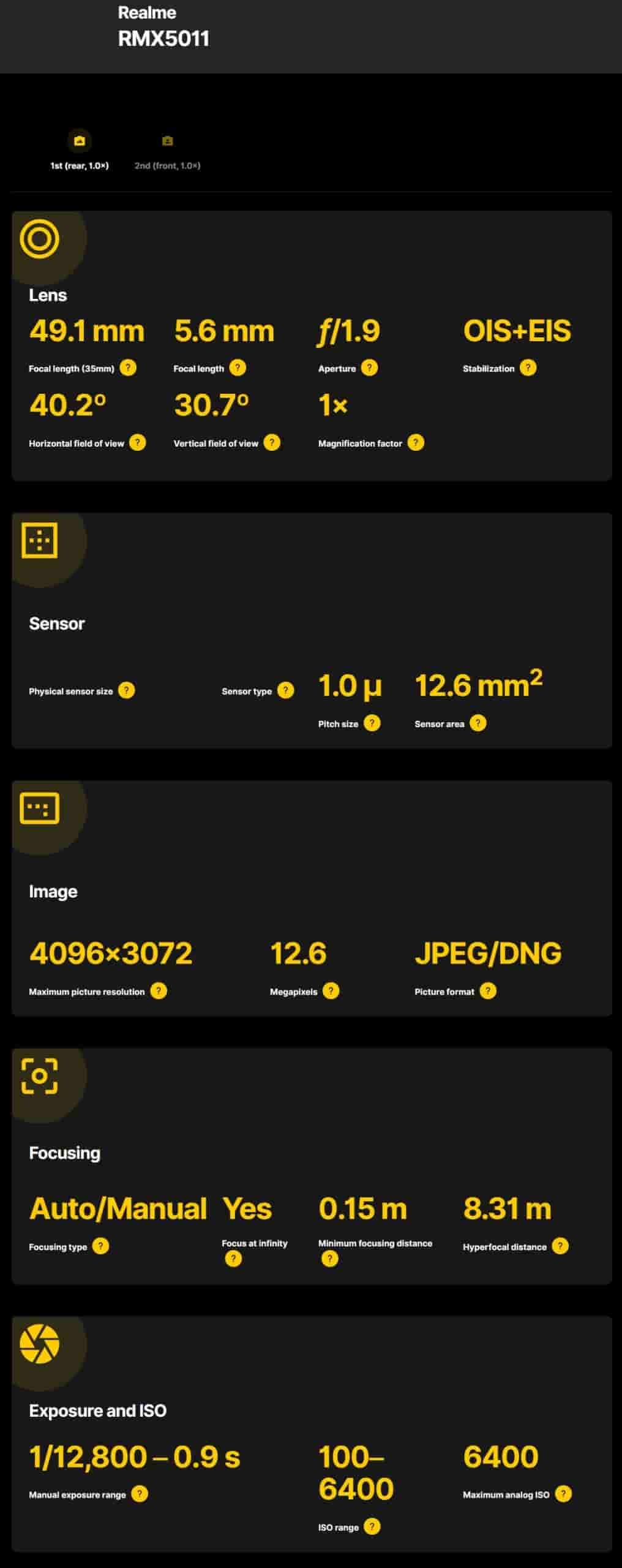Show Sensor area help
622x1568 pixels.
(478, 723)
